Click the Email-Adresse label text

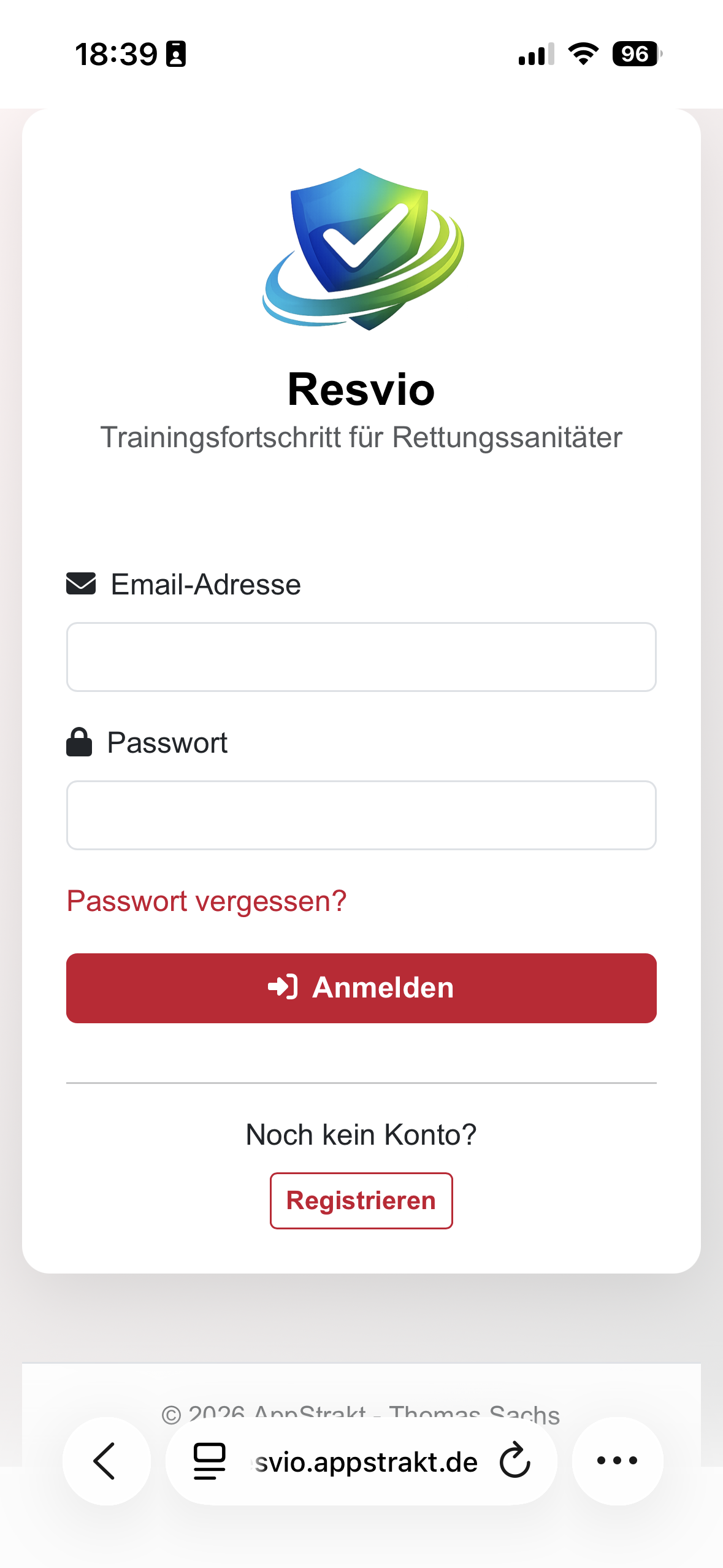pos(205,584)
